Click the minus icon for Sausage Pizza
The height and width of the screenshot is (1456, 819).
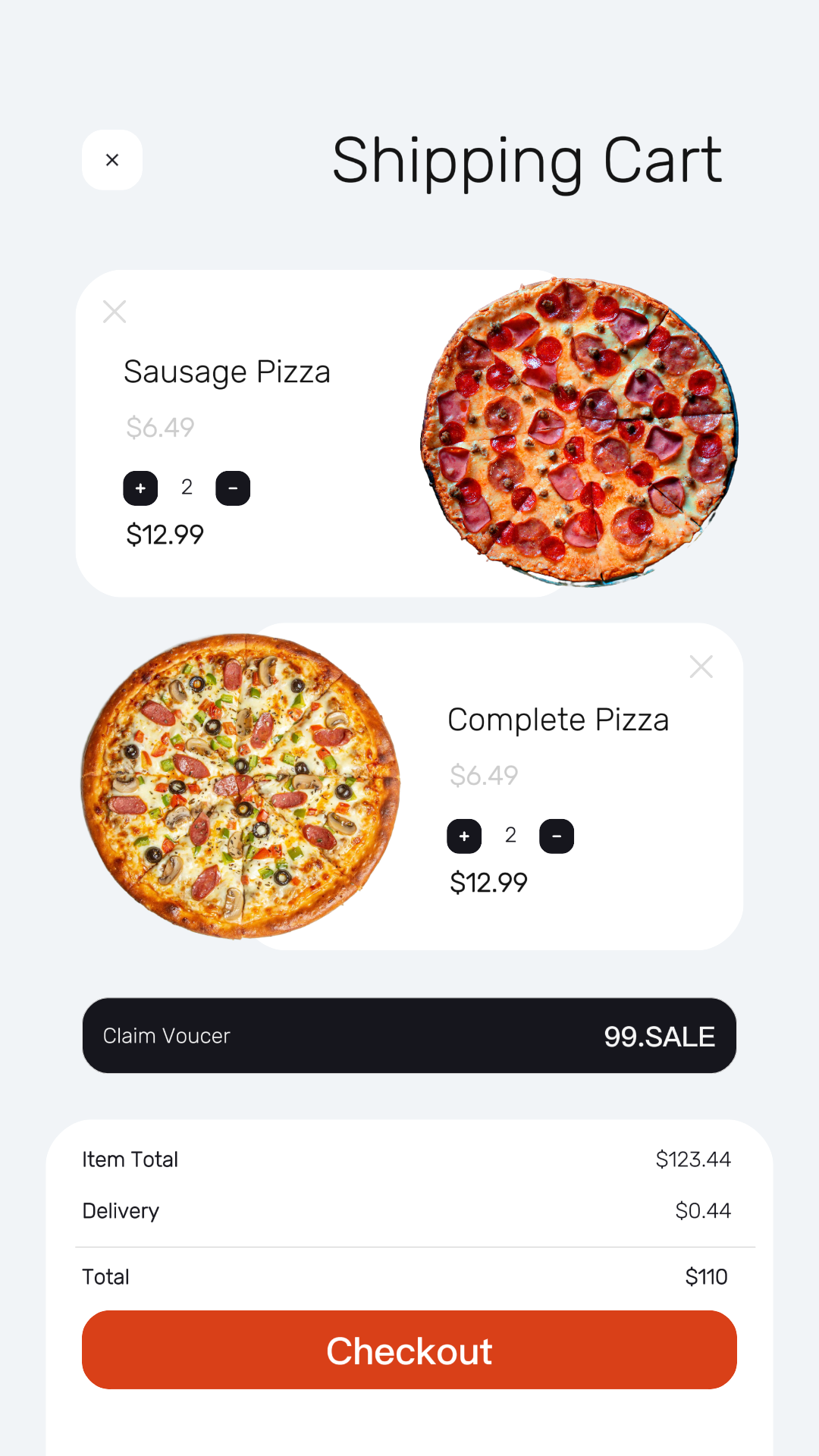[x=233, y=488]
